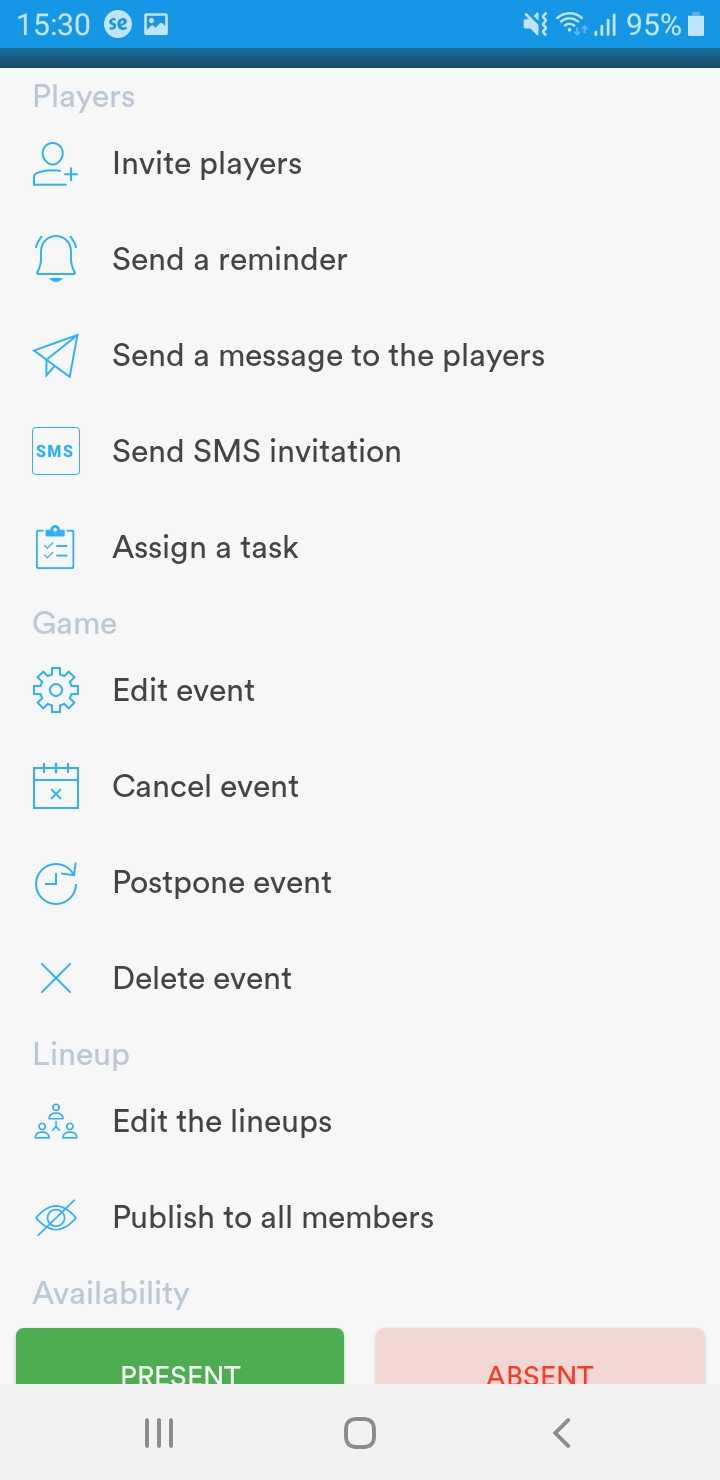Open Send SMS invitation

coord(256,452)
